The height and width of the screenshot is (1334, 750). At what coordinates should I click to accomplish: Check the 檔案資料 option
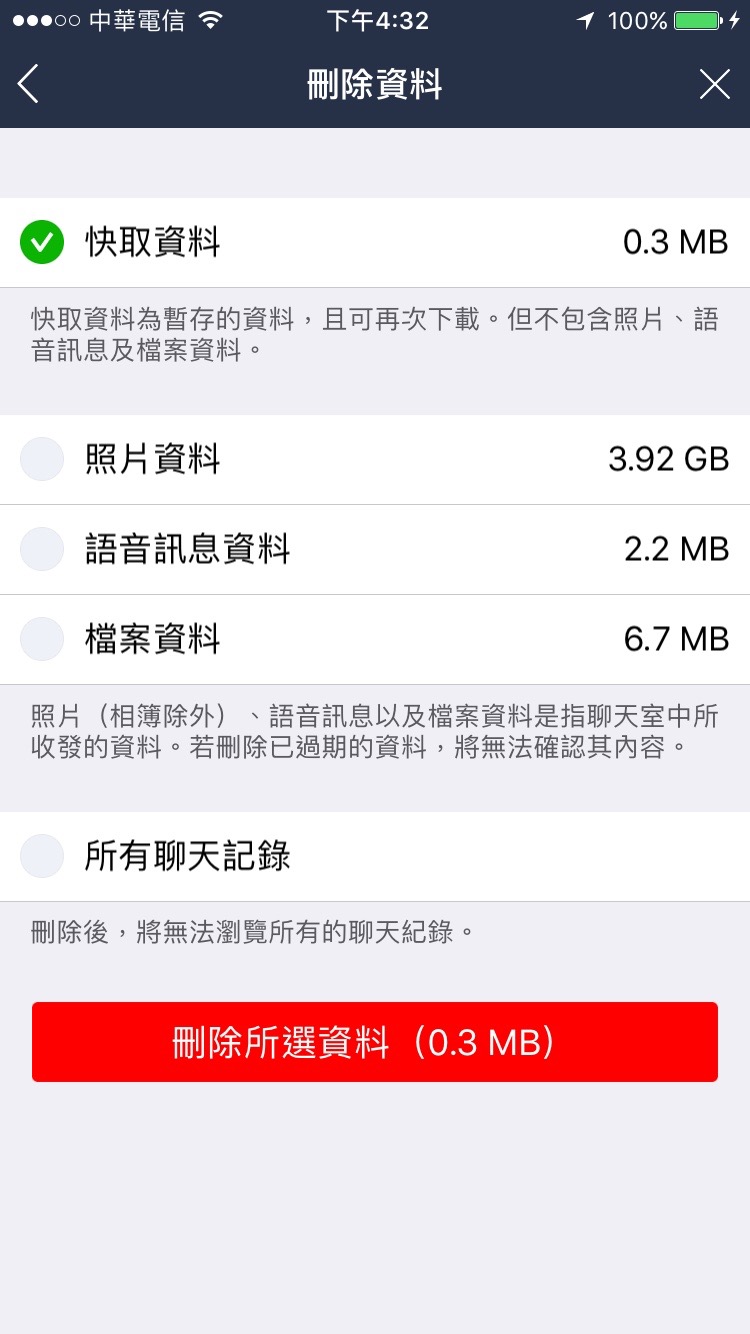click(x=42, y=639)
